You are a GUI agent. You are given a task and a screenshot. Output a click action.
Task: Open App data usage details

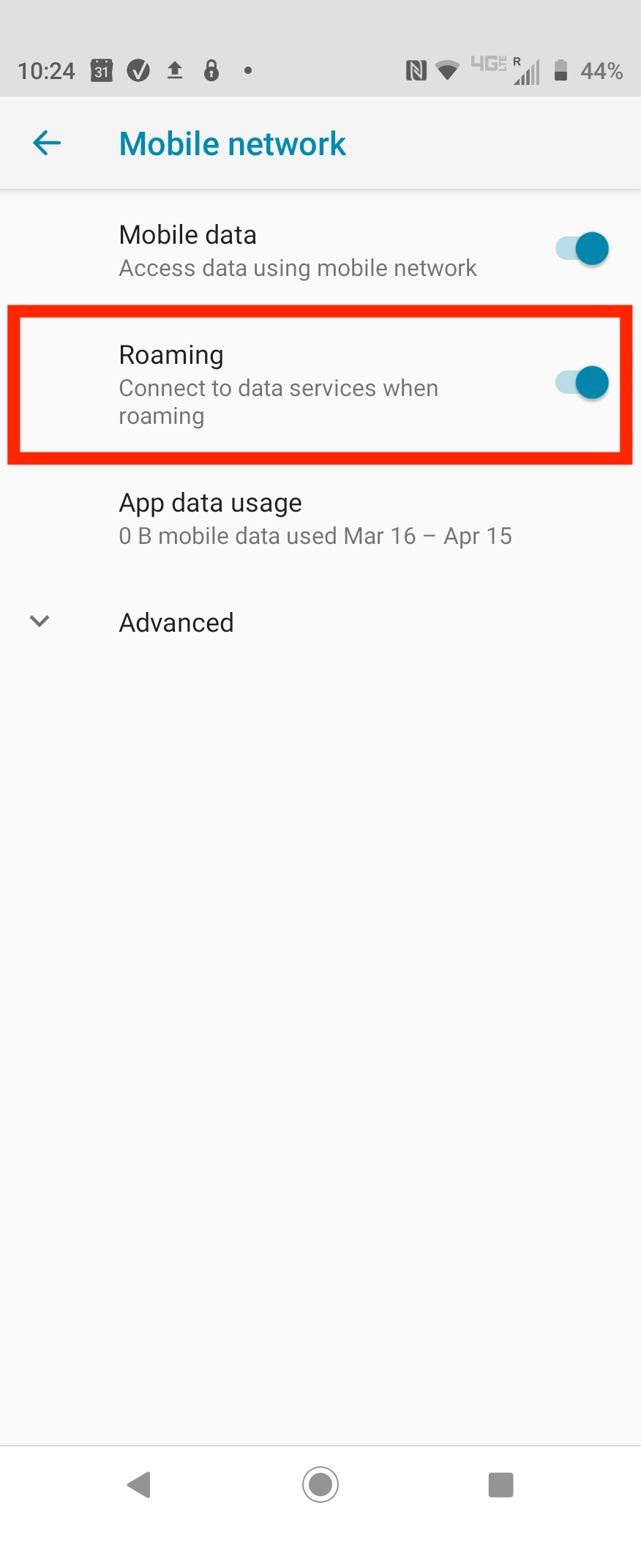click(x=315, y=518)
